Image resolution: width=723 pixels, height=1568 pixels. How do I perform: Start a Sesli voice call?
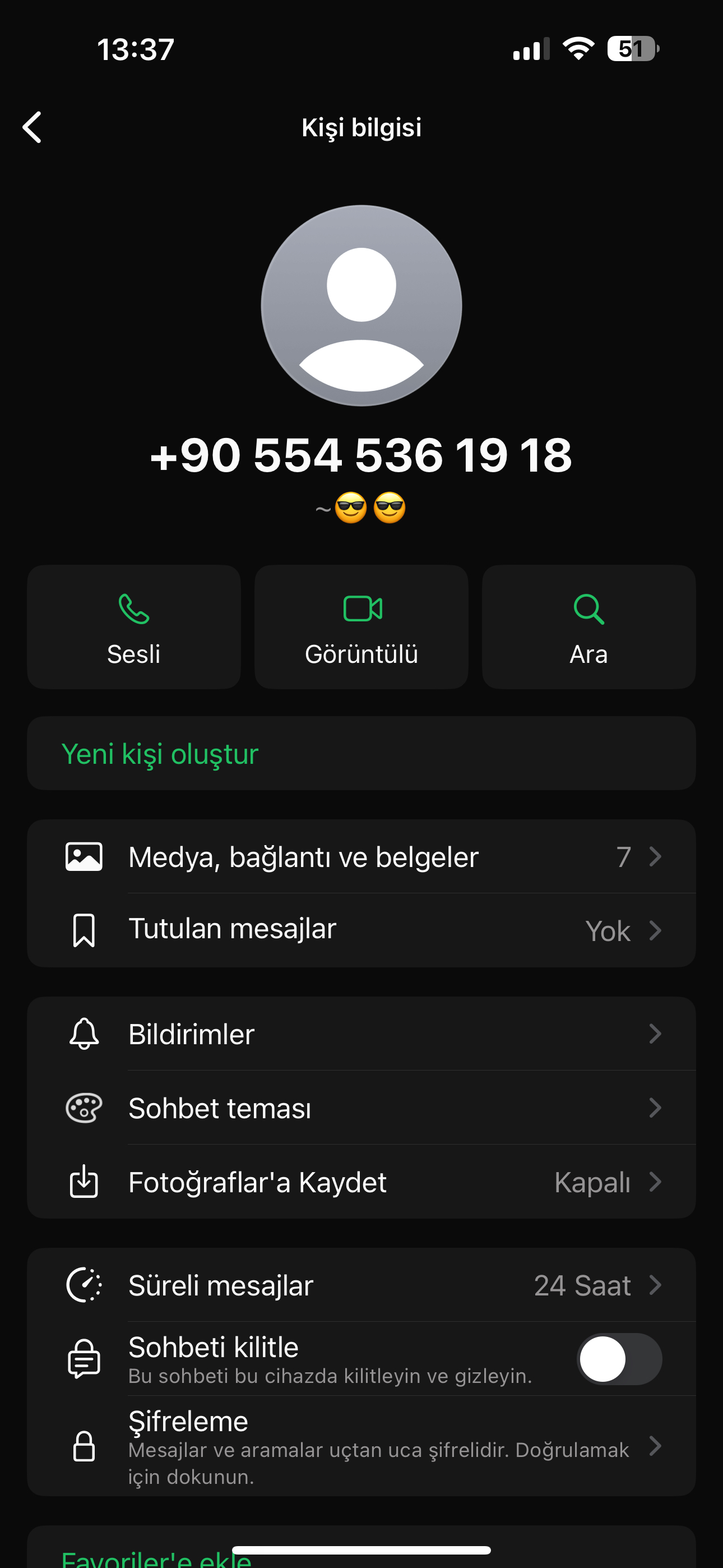pyautogui.click(x=134, y=627)
